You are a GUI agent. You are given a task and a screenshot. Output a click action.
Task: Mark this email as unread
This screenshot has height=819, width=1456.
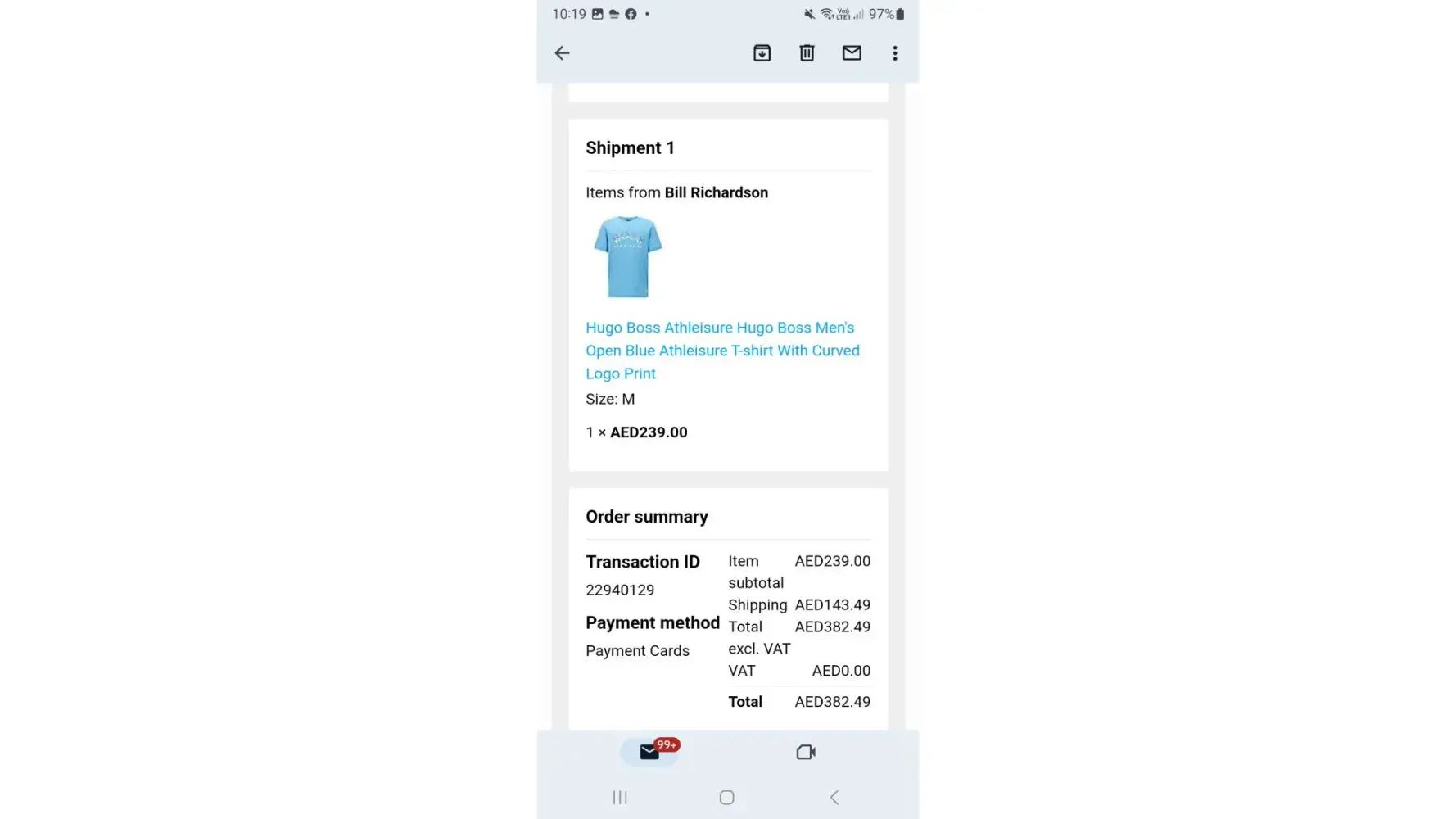pos(852,53)
